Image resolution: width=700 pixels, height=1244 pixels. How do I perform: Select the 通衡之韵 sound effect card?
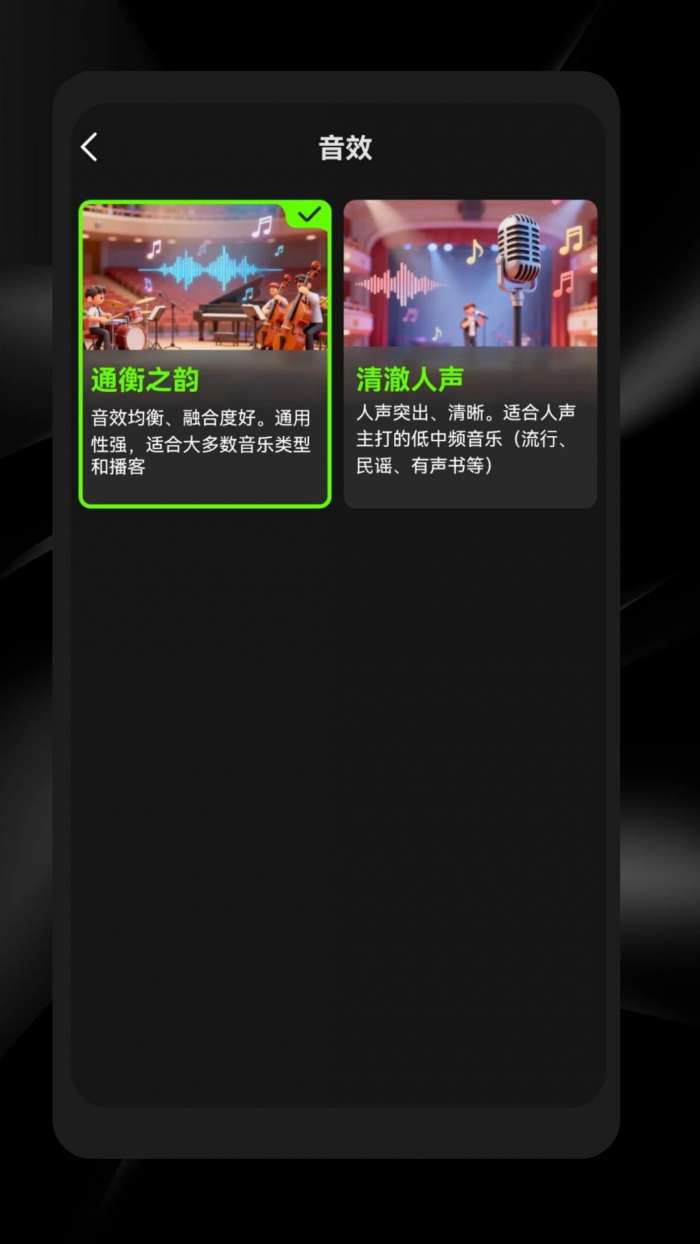205,355
